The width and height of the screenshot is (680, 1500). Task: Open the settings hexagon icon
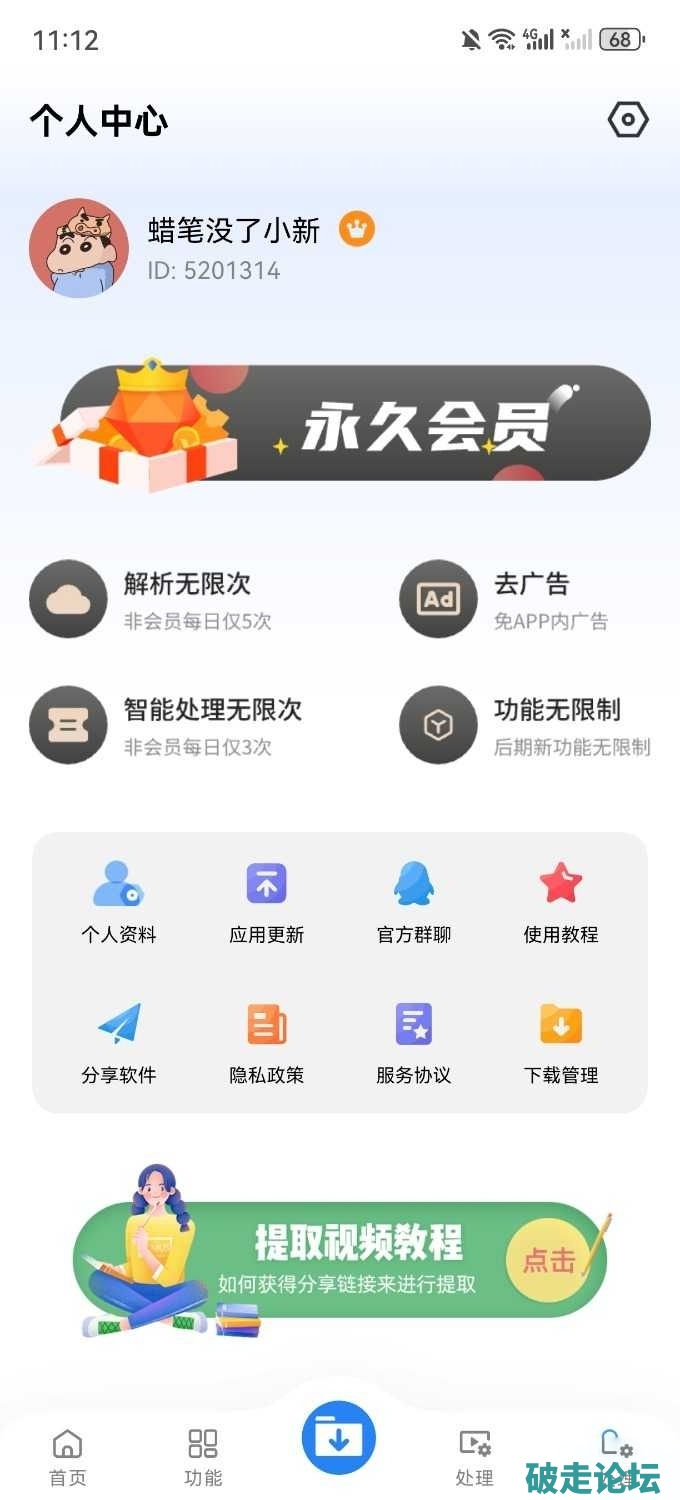pos(628,121)
